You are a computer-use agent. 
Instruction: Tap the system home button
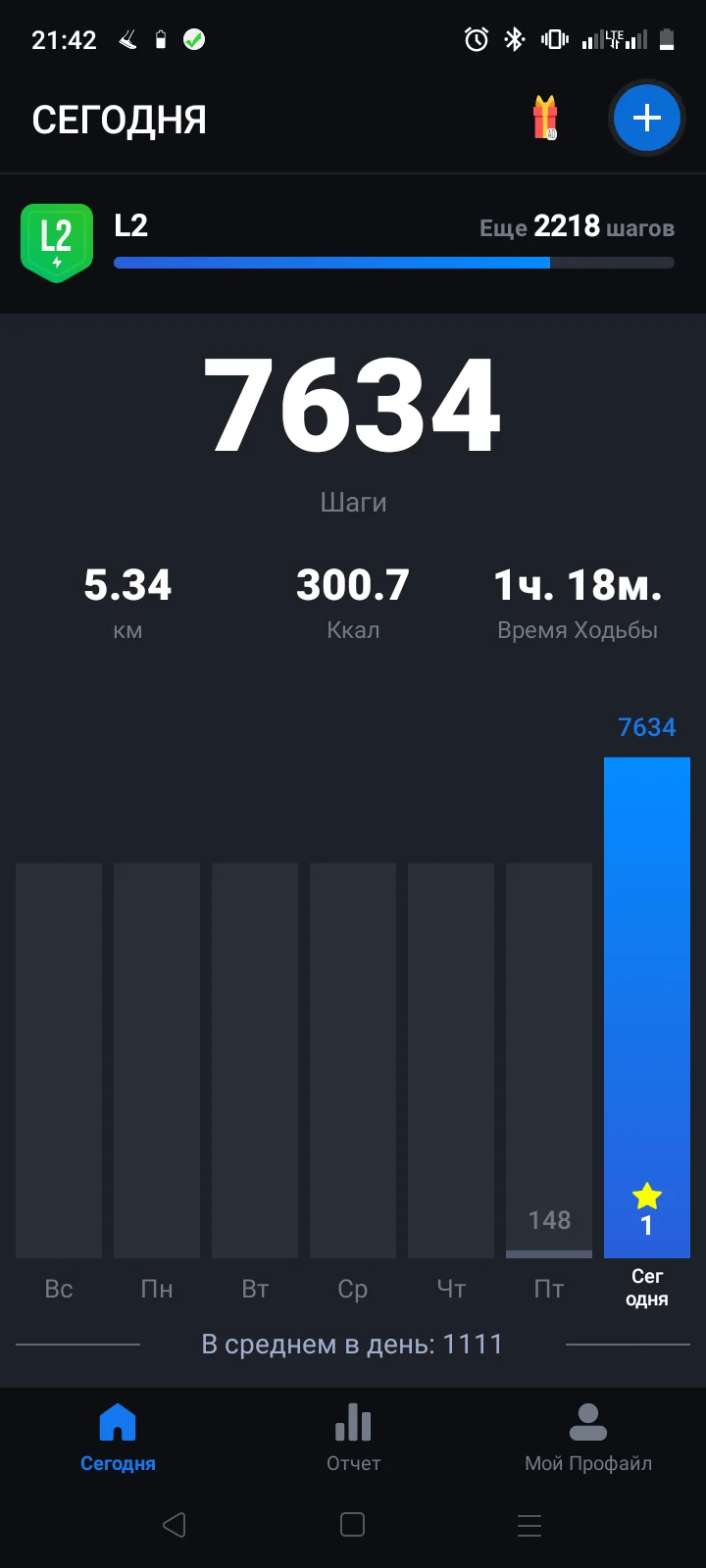click(x=352, y=1525)
